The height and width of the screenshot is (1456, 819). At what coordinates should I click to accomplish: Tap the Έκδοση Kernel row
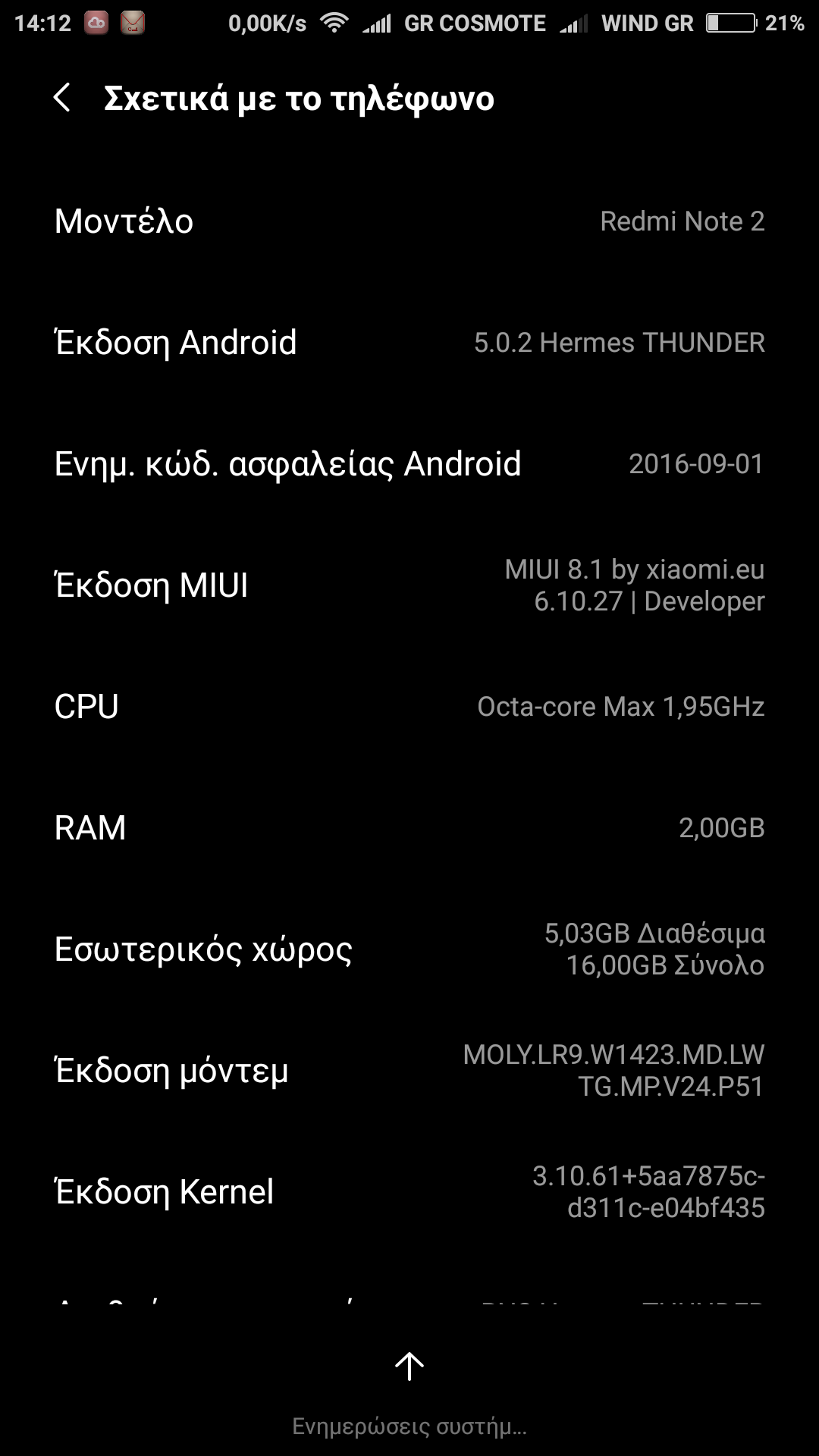pos(409,1192)
